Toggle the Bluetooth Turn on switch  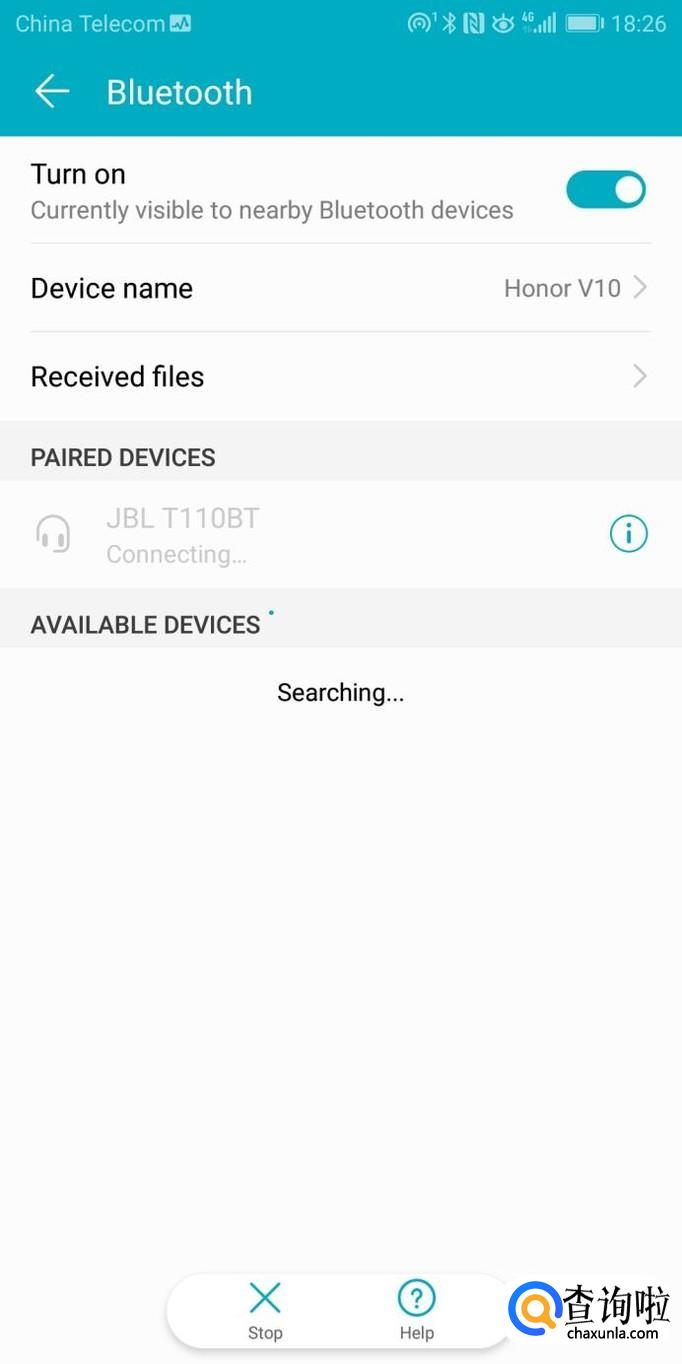click(x=606, y=190)
